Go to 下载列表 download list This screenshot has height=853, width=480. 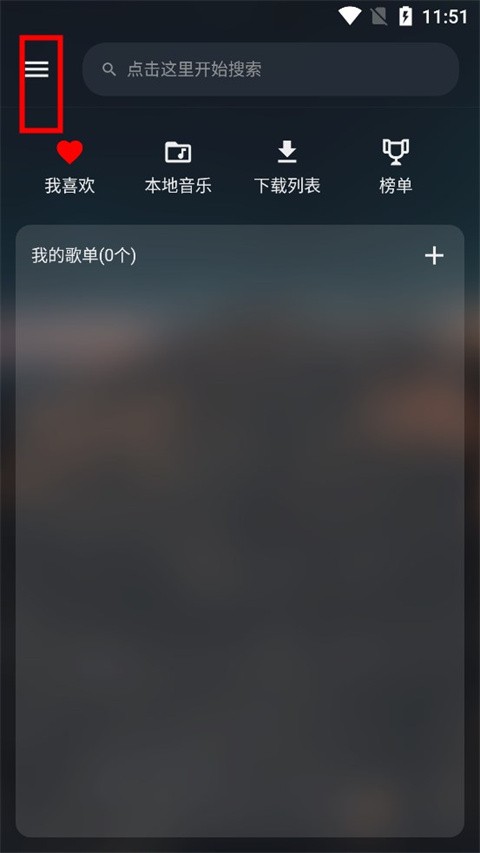tap(287, 168)
